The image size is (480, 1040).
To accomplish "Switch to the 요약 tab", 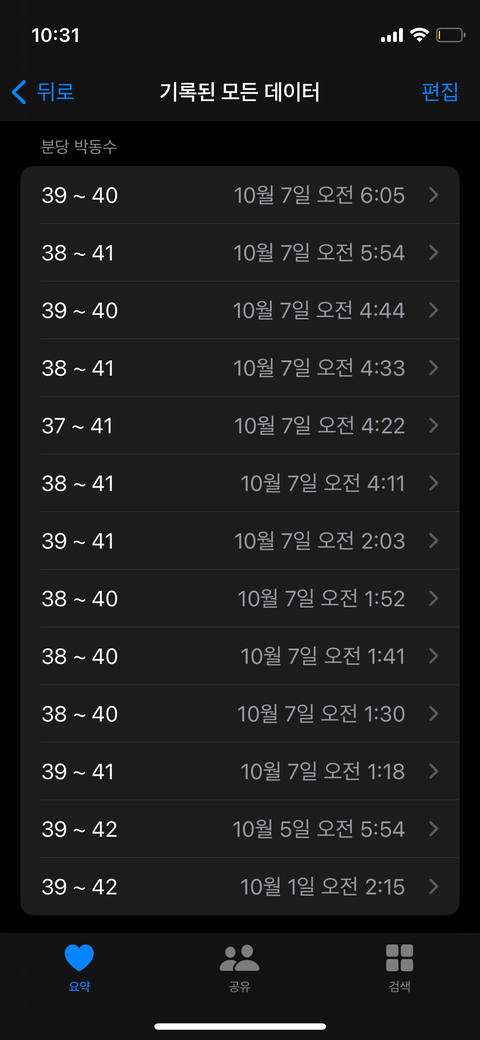I will [80, 967].
